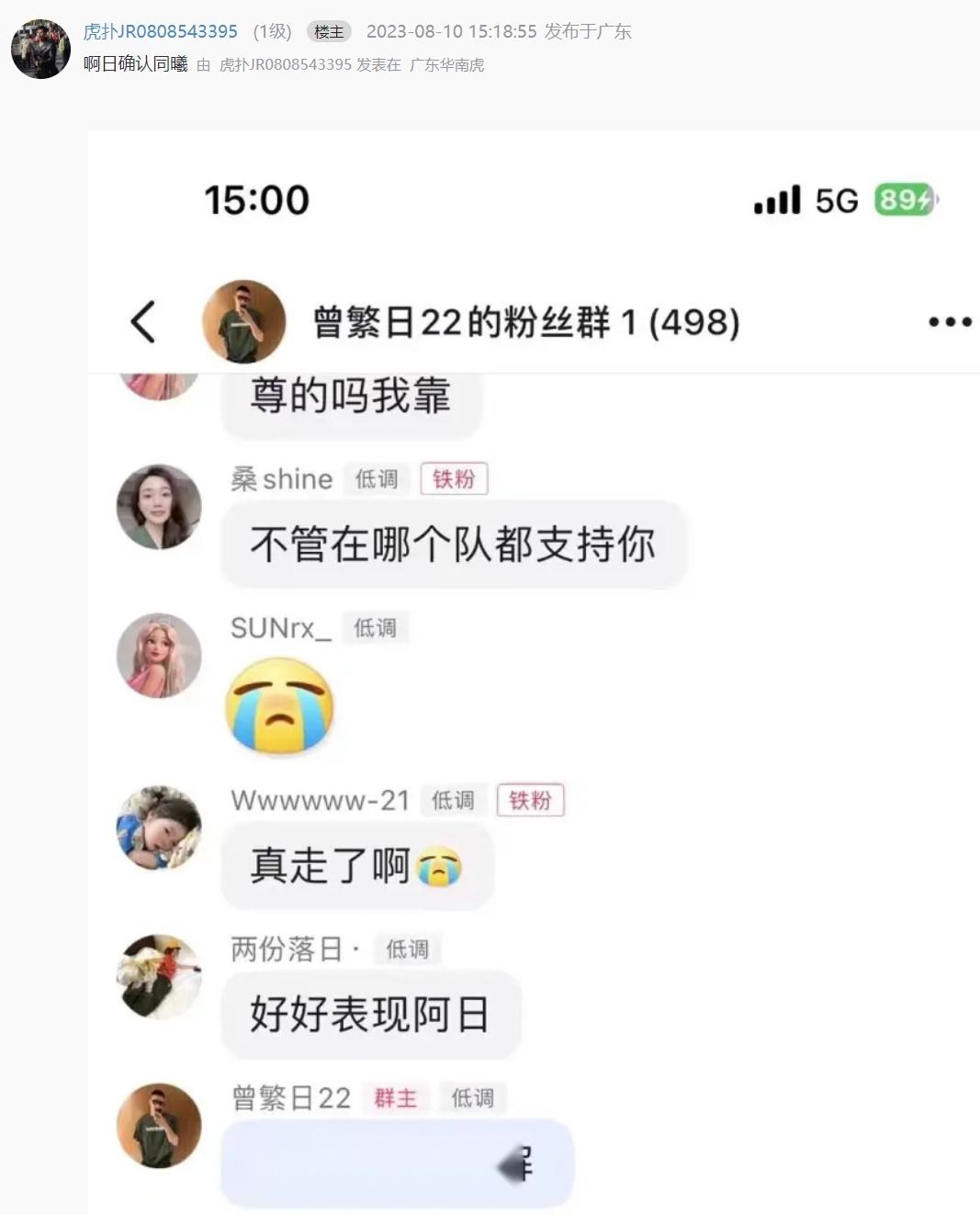
Task: Open the 铁粉 badge next to 桑shine
Action: coord(456,478)
